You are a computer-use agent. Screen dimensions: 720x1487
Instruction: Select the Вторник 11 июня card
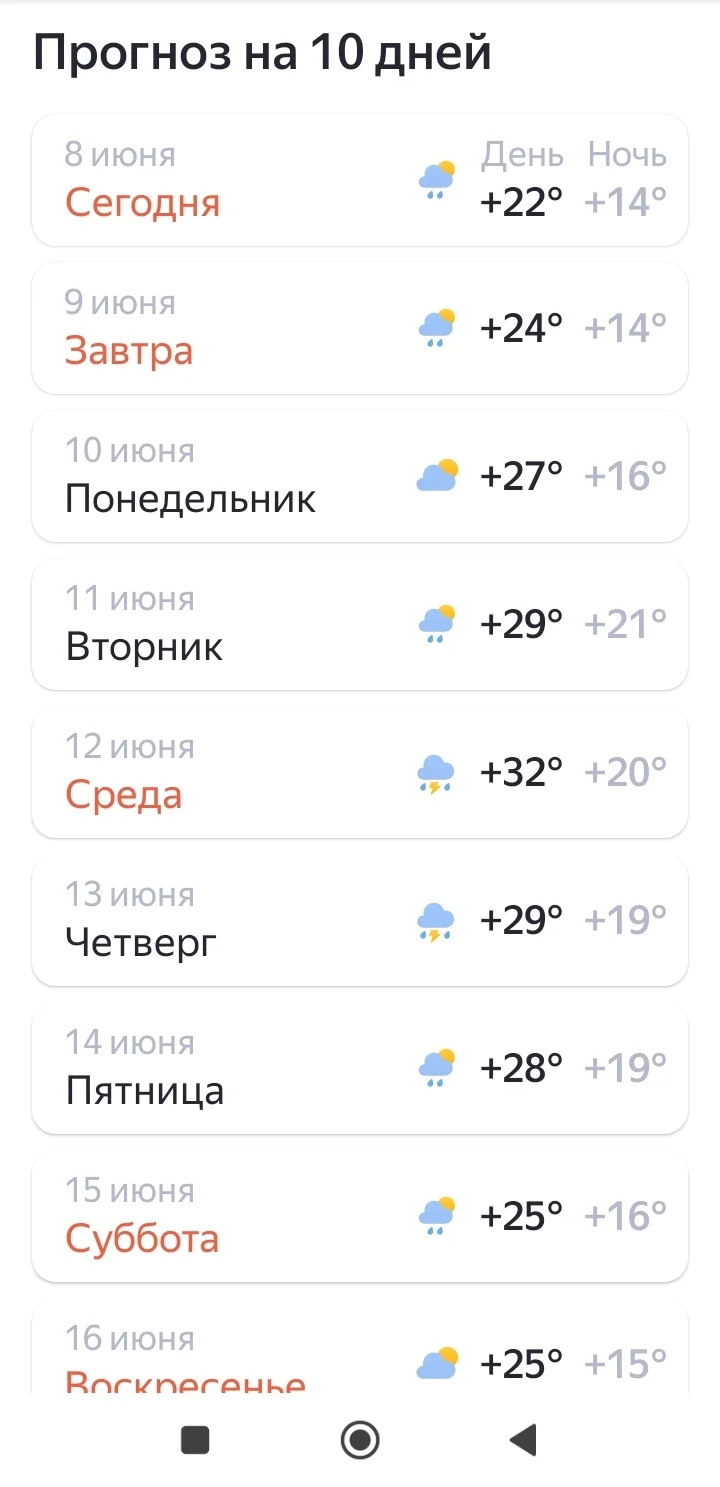(360, 624)
